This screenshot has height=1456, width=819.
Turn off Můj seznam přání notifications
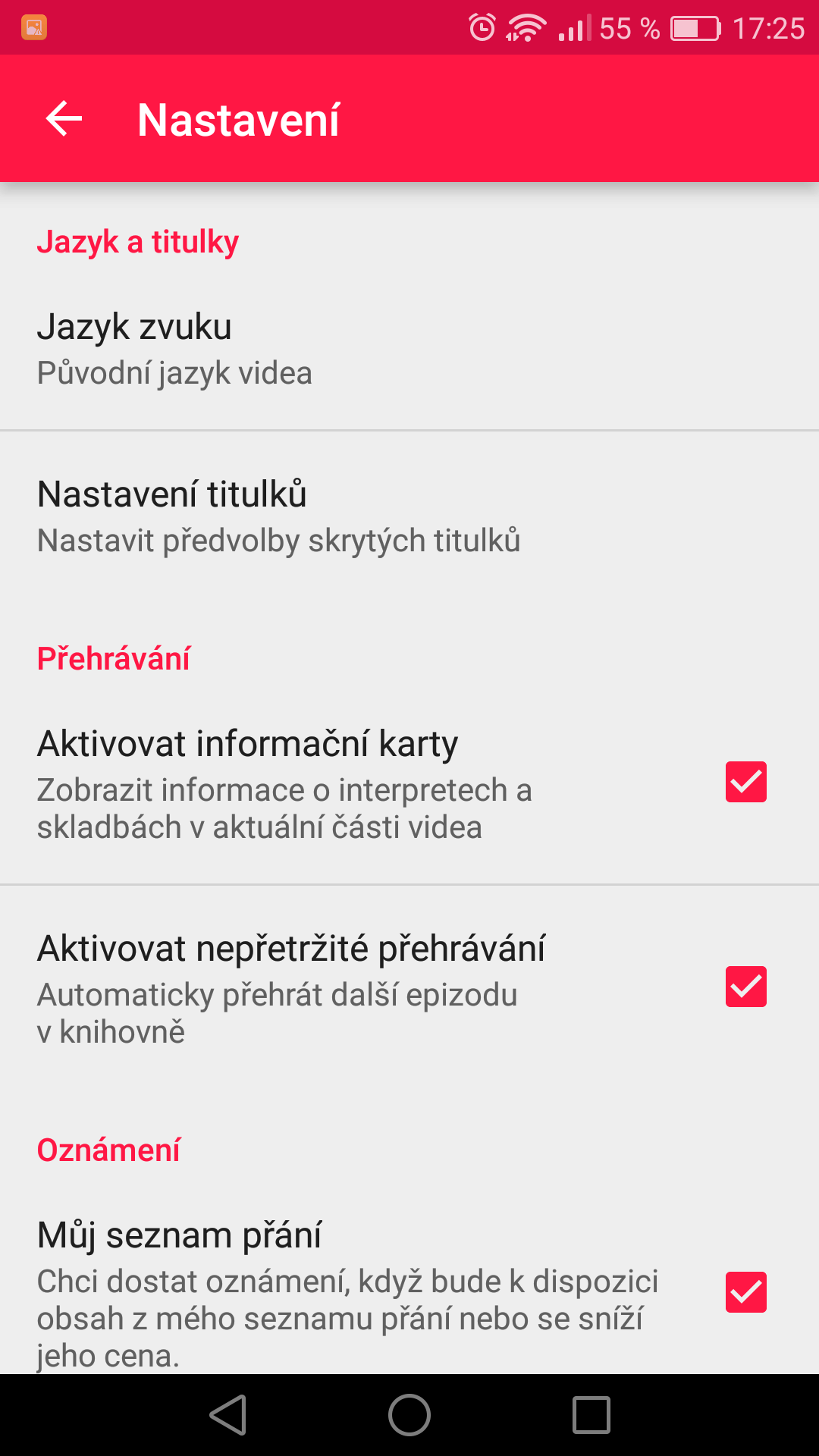(x=746, y=1292)
